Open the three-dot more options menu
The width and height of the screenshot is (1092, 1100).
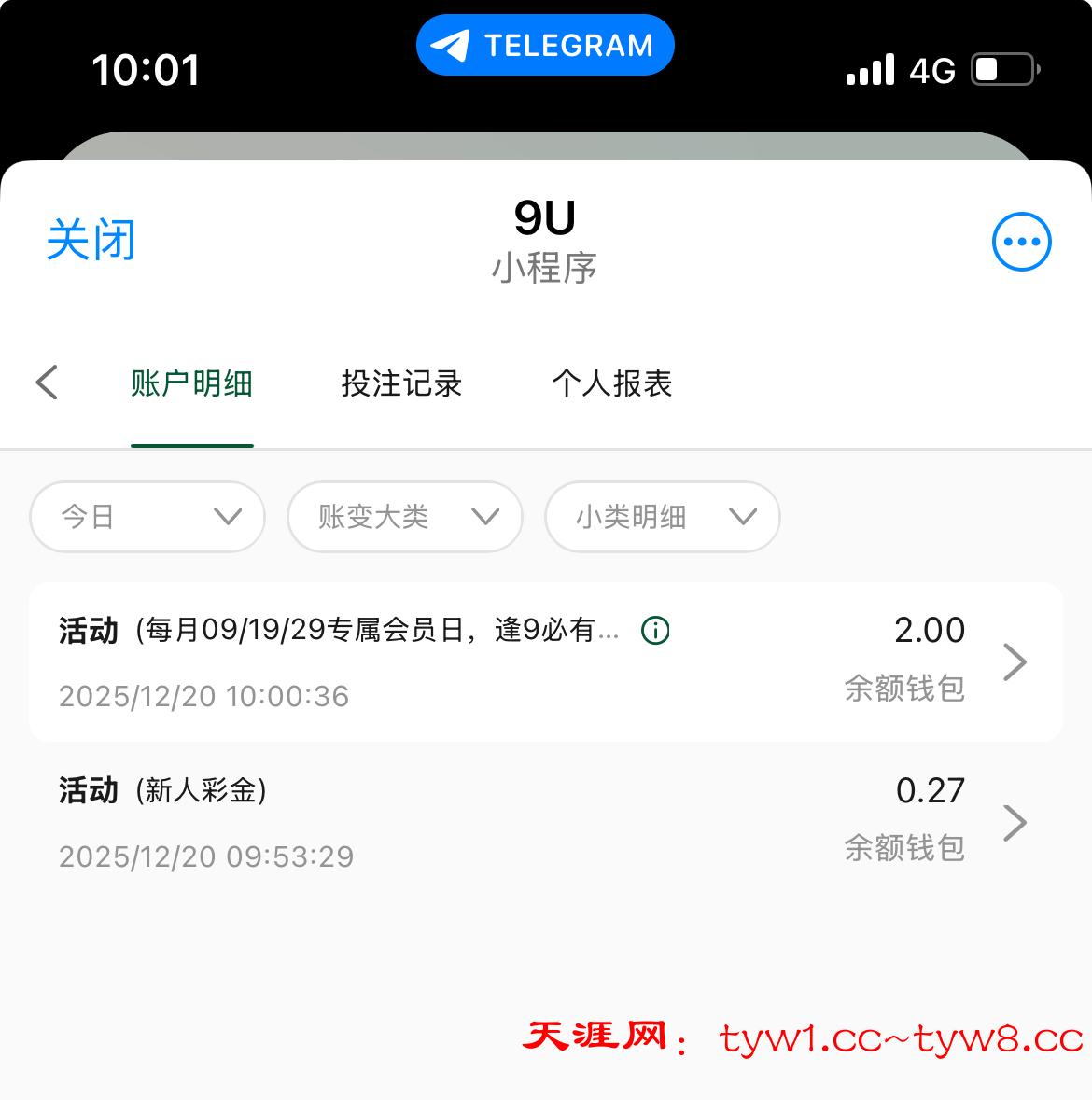click(1021, 242)
